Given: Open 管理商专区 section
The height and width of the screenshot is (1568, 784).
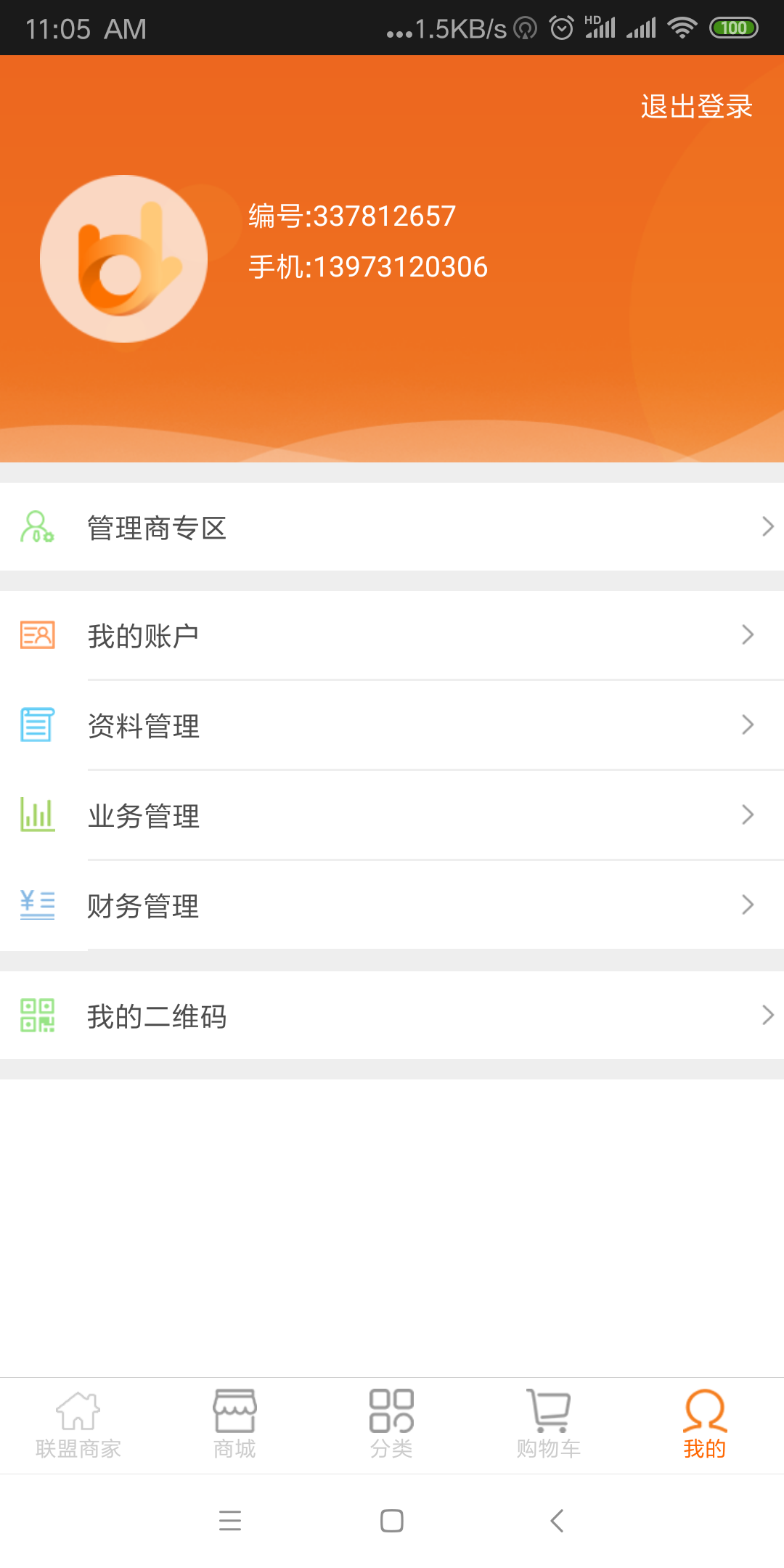Looking at the screenshot, I should [x=392, y=527].
